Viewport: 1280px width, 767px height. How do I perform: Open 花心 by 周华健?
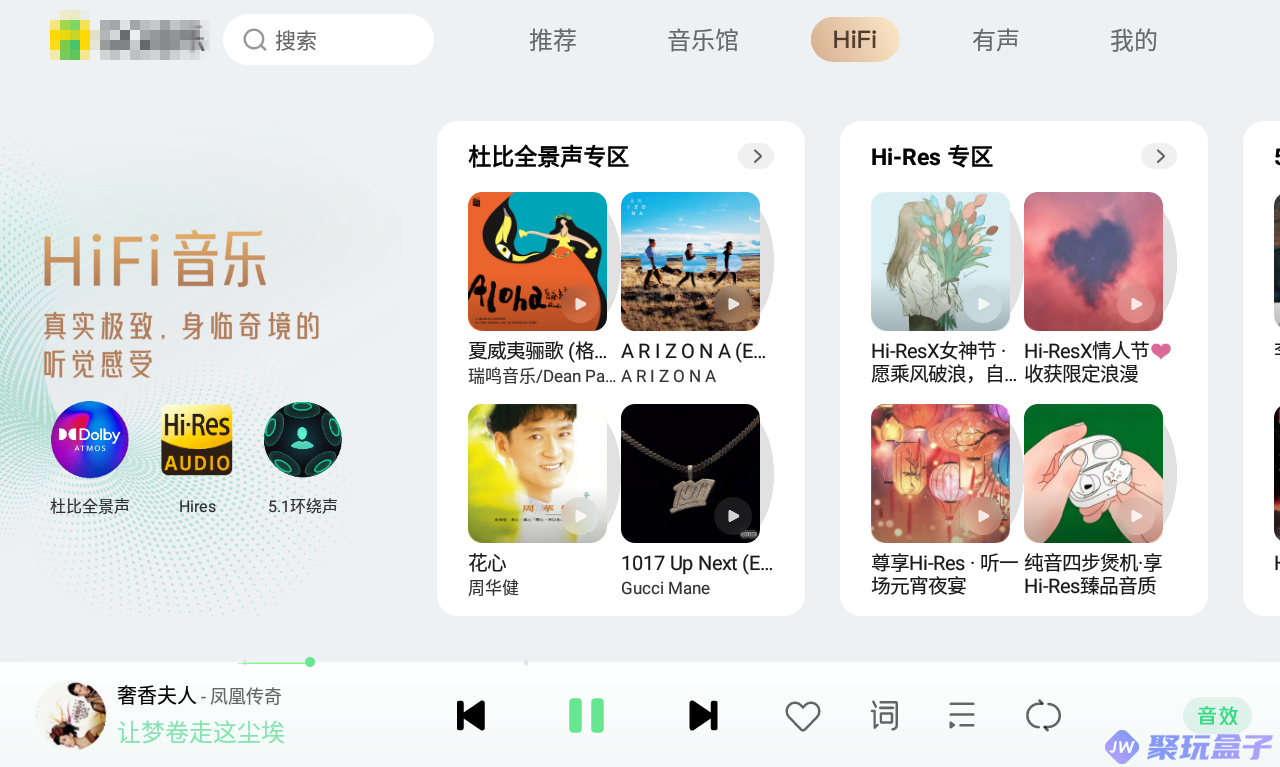537,473
